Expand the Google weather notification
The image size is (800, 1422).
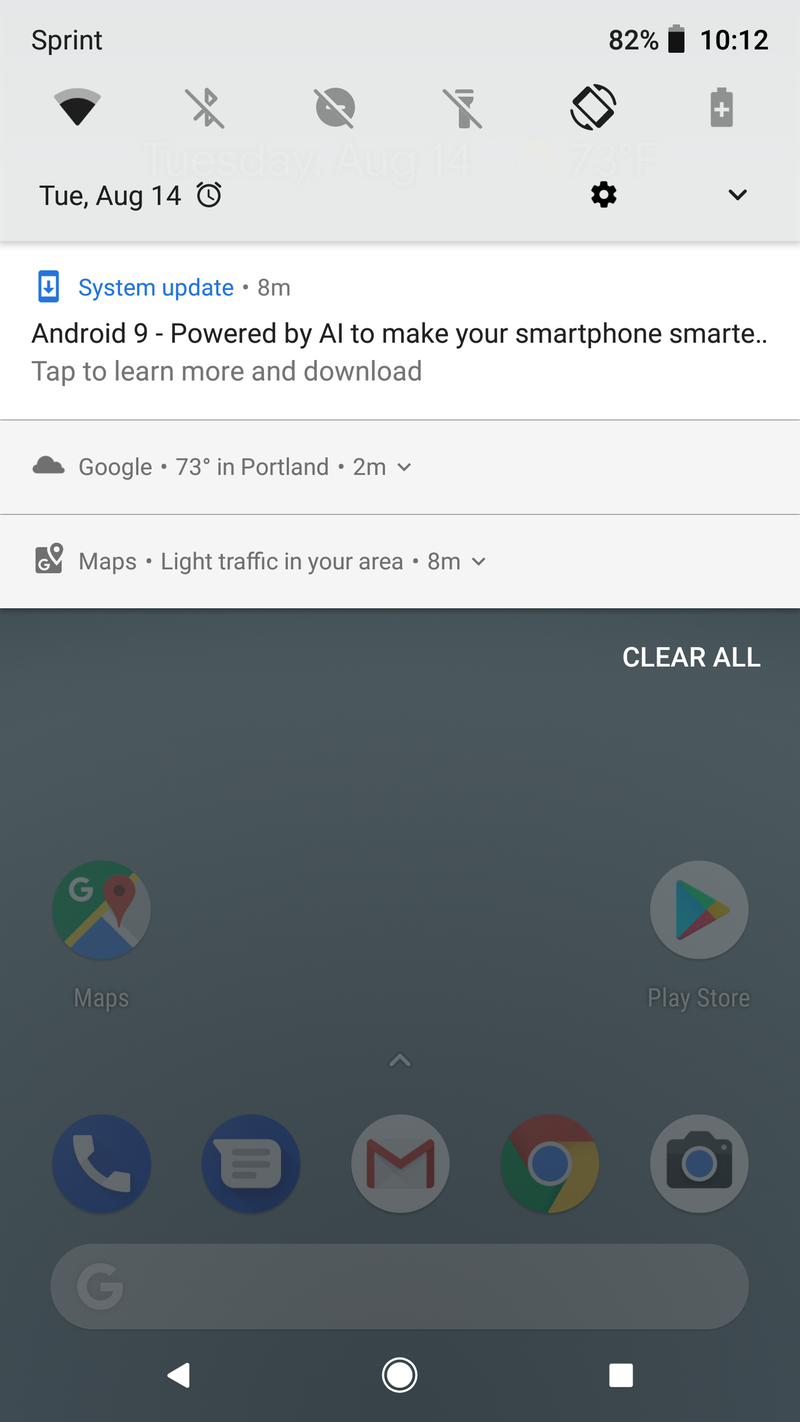403,467
